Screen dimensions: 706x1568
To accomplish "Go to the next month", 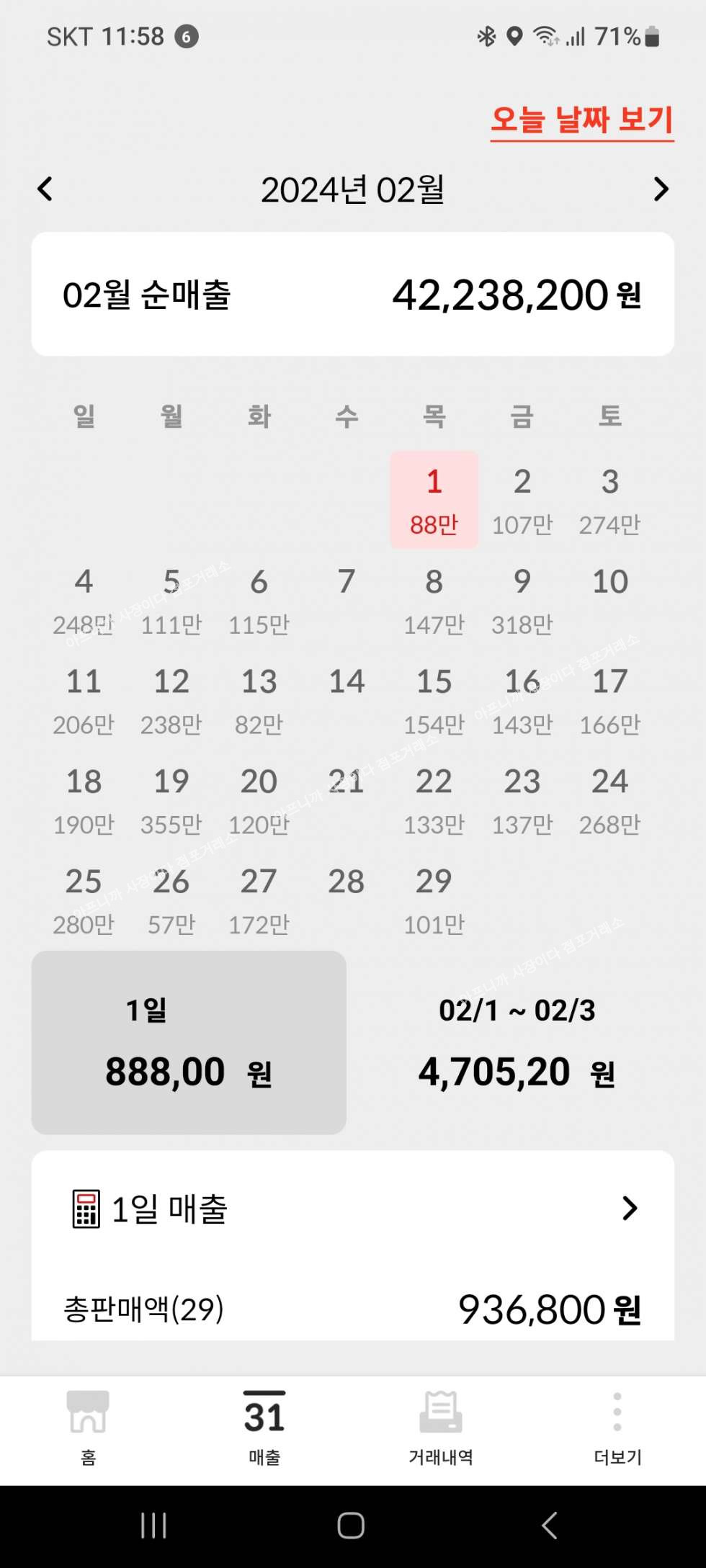I will (x=660, y=189).
